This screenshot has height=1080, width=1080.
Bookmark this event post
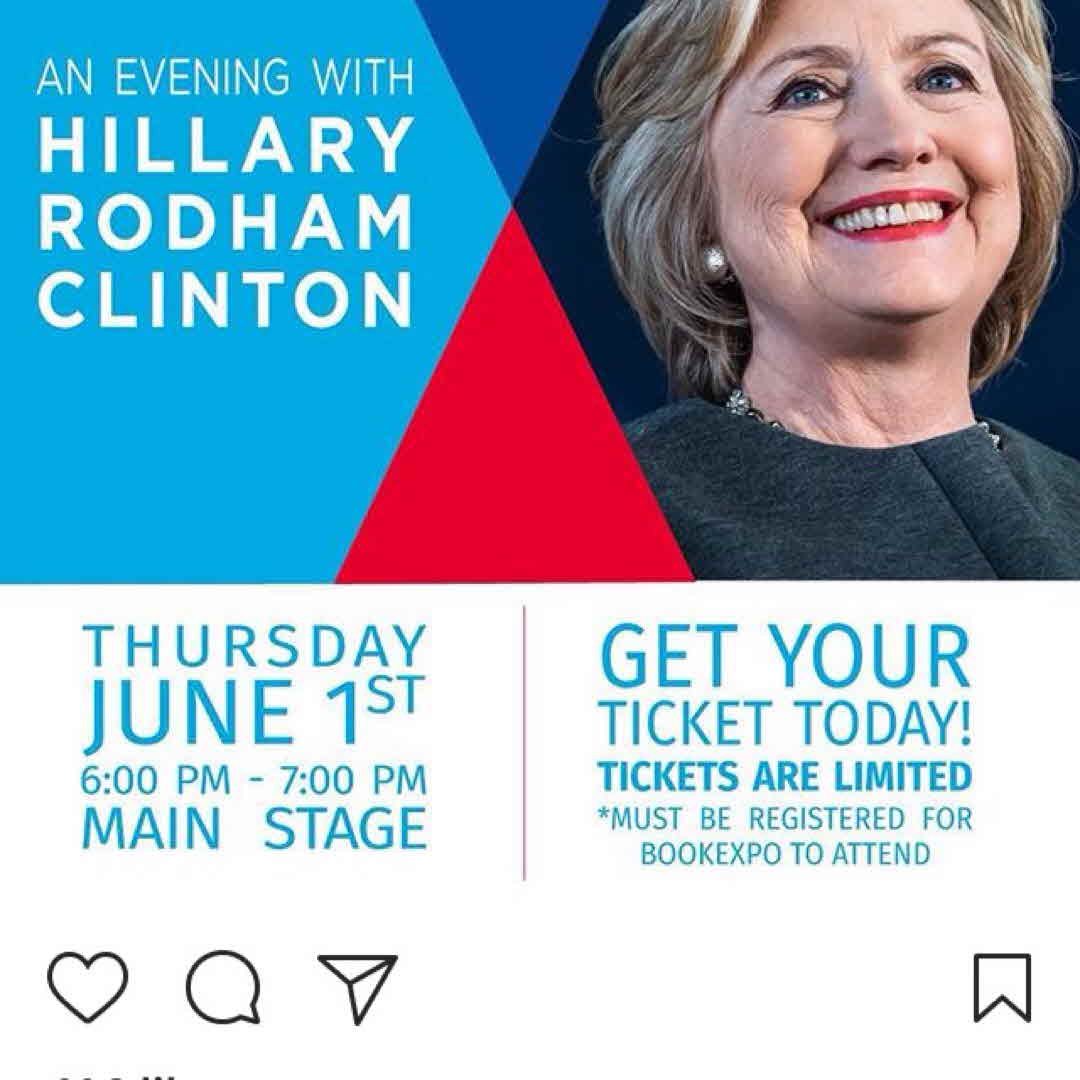(1001, 987)
